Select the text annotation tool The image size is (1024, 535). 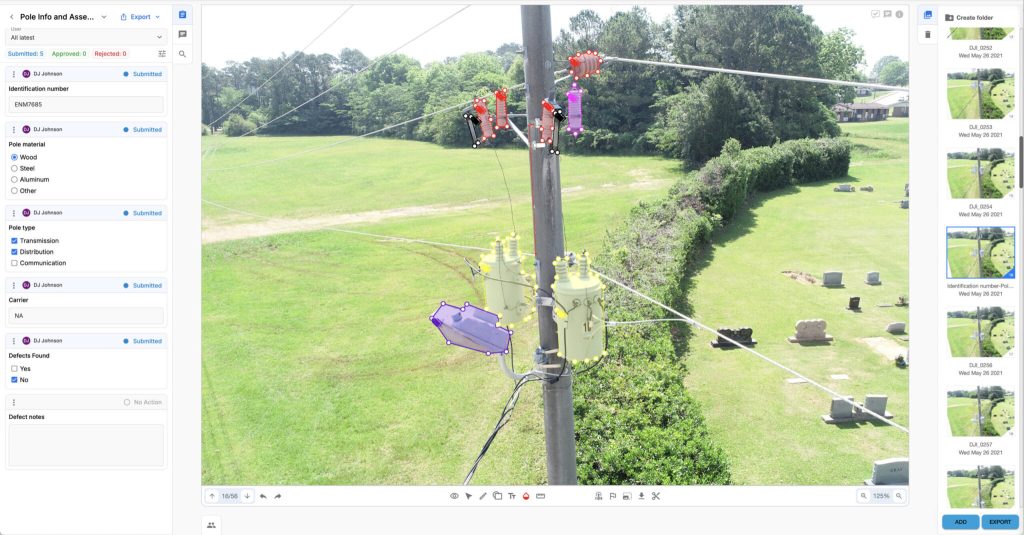click(511, 496)
